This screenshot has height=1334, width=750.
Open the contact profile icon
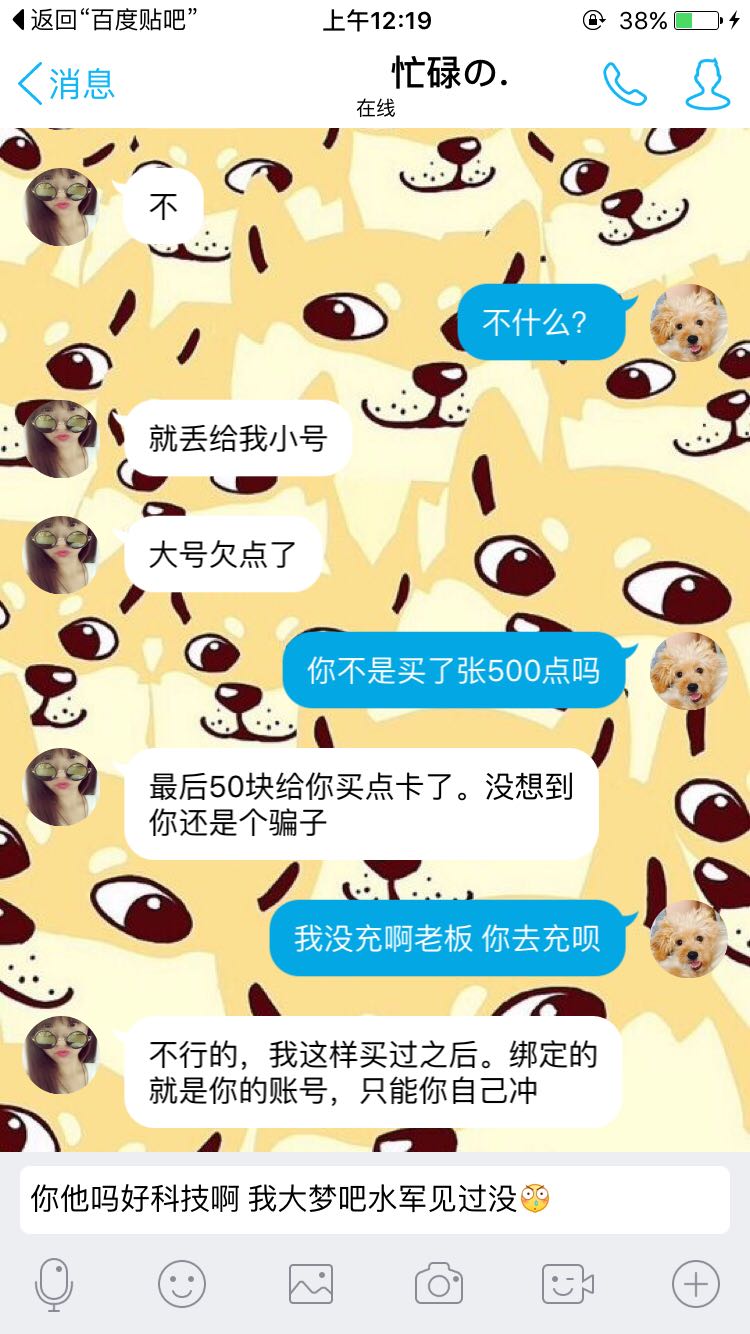click(x=707, y=84)
